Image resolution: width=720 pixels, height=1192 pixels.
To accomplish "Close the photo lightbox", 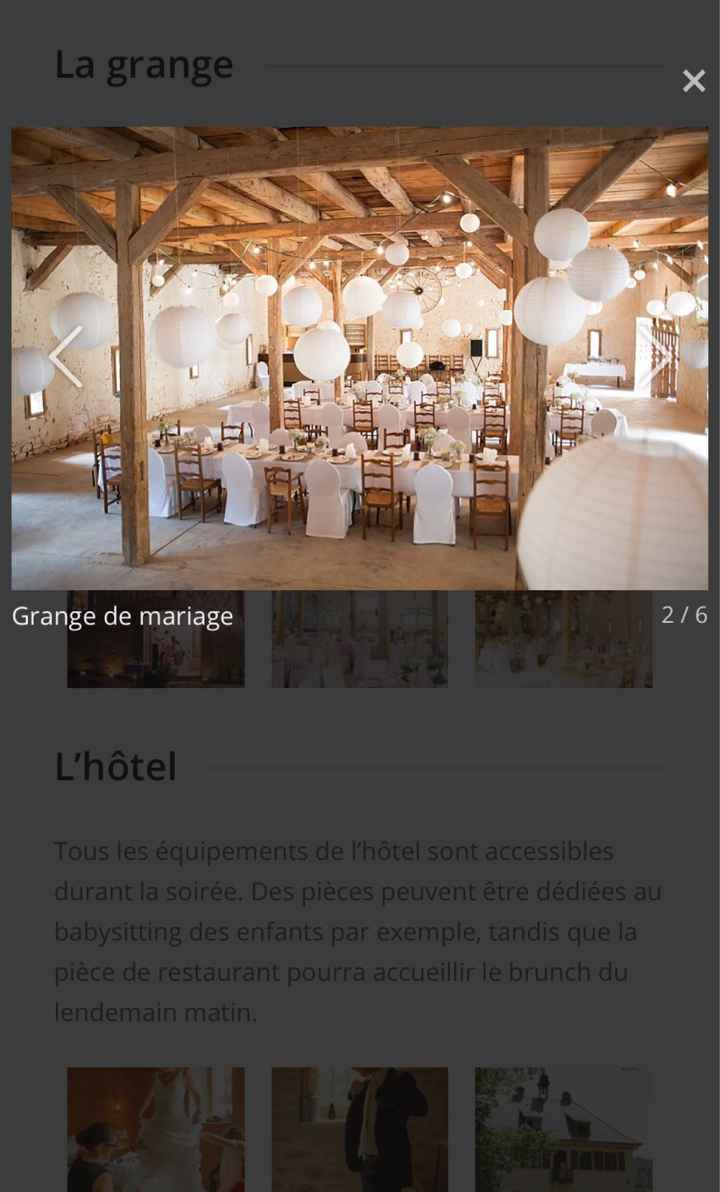I will coord(694,81).
